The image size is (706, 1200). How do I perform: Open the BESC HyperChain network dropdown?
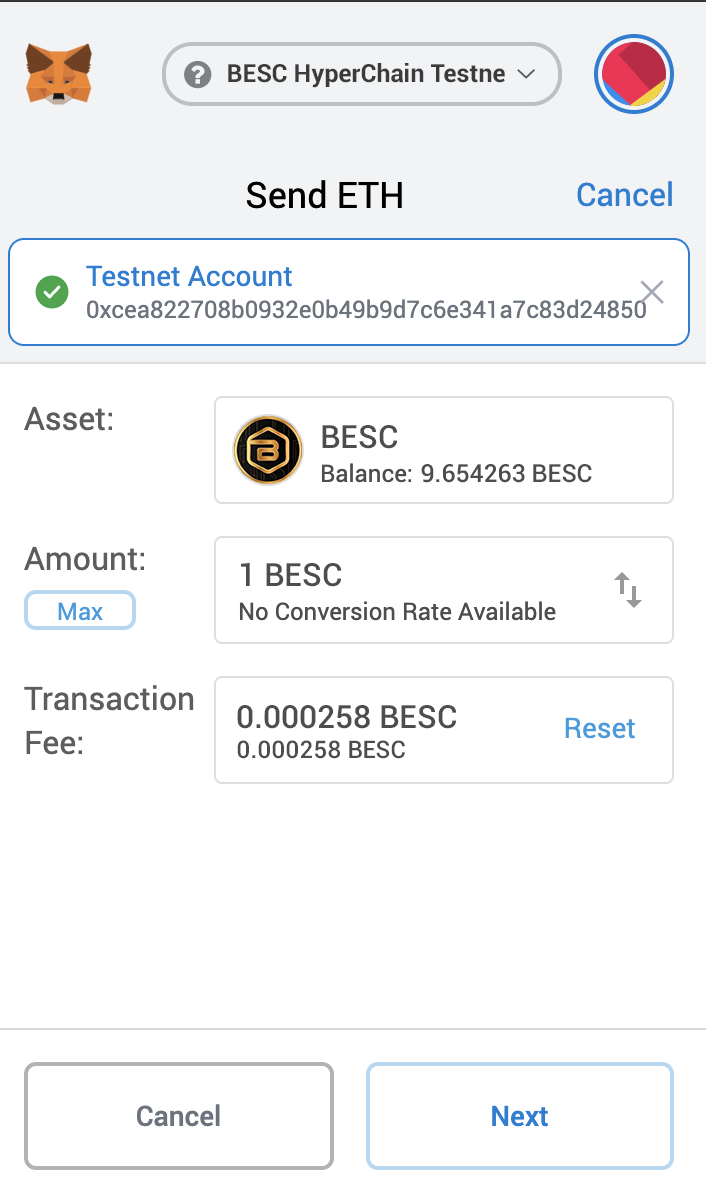361,74
